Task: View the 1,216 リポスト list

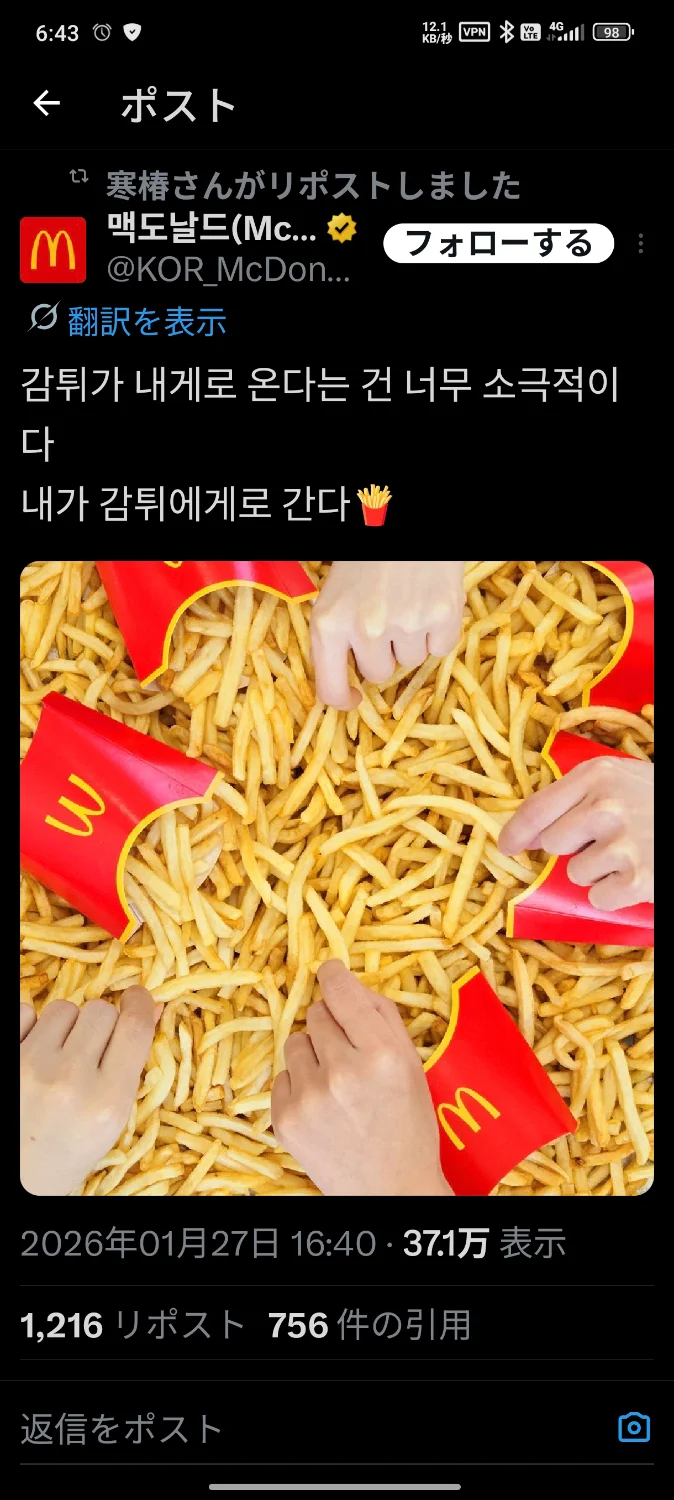Action: (132, 1325)
